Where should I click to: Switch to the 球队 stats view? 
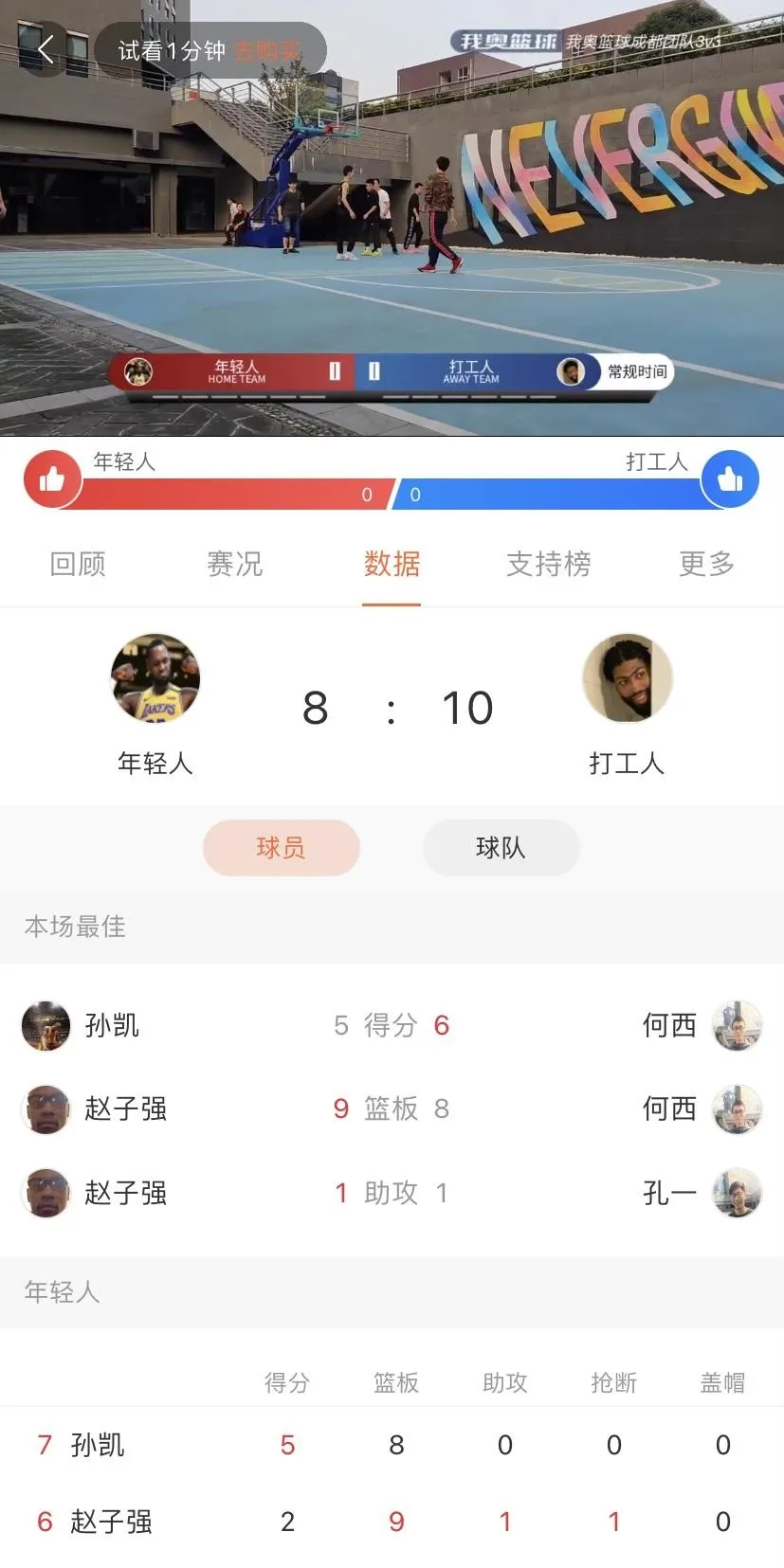click(x=501, y=848)
